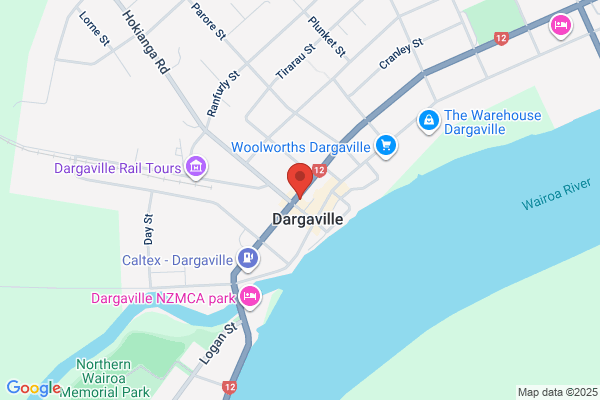Tap the unlabeled lodging pin near Highway 12
This screenshot has width=600, height=400.
561,26
